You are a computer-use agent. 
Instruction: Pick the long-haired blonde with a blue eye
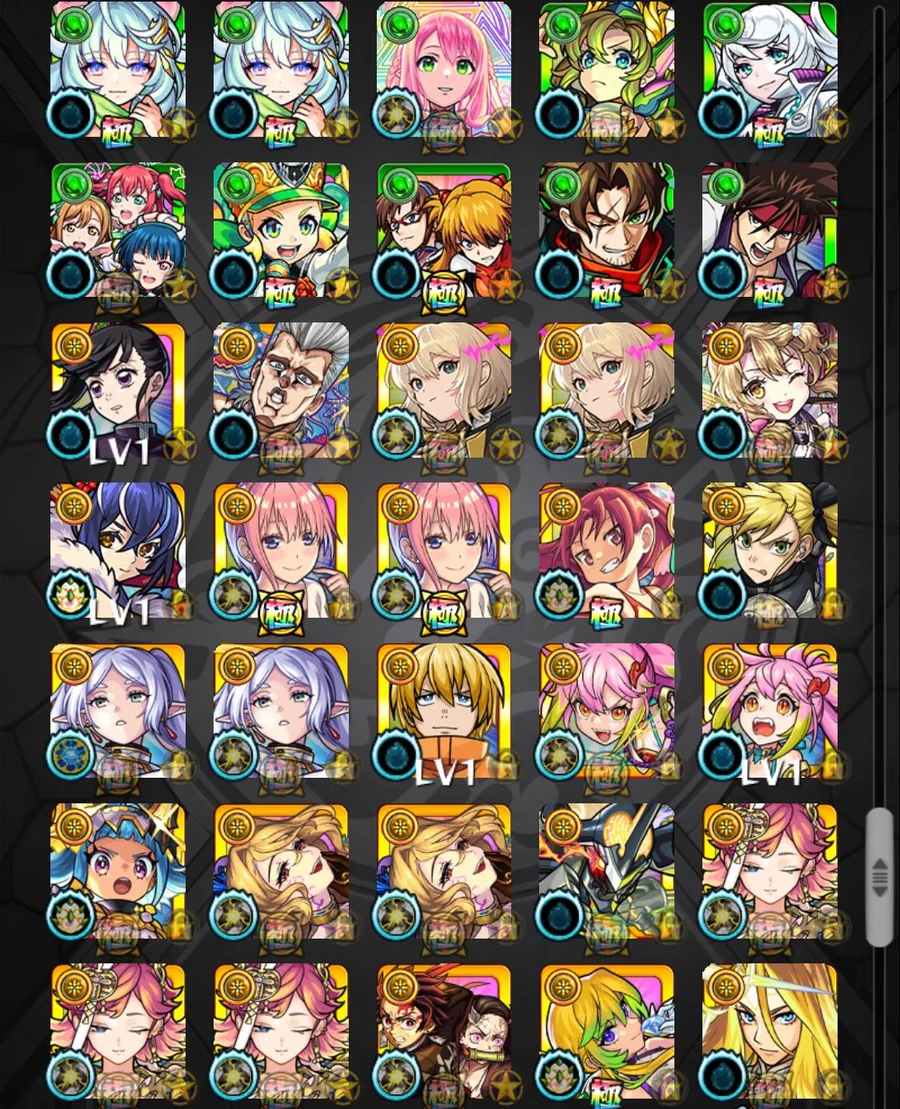point(769,1031)
